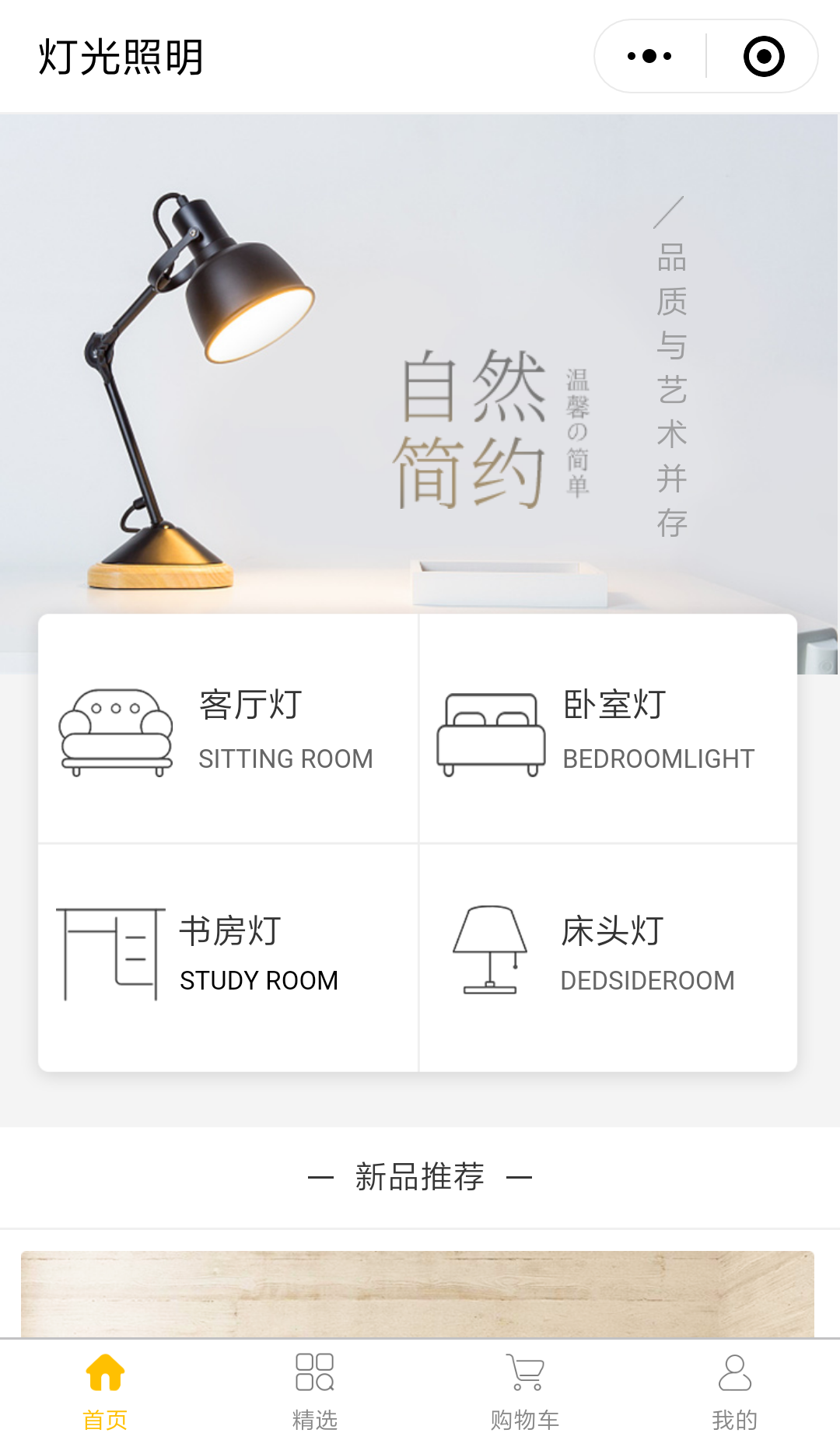
Task: Switch to the 精选 tab
Action: click(x=315, y=1393)
